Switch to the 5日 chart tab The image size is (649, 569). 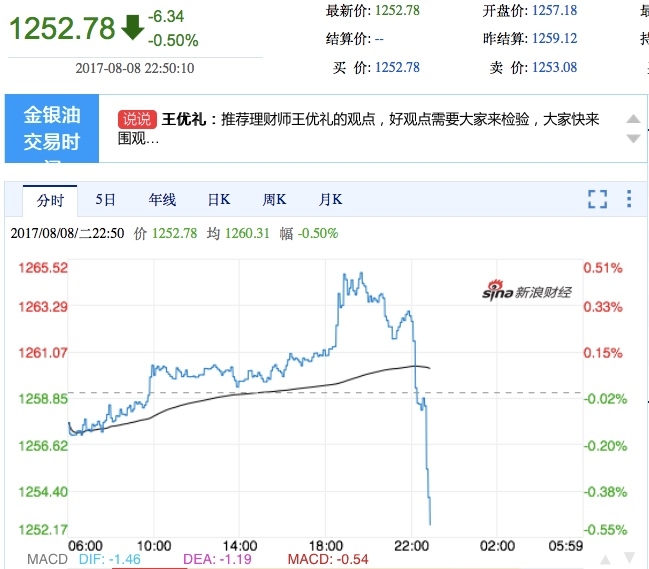[x=106, y=199]
